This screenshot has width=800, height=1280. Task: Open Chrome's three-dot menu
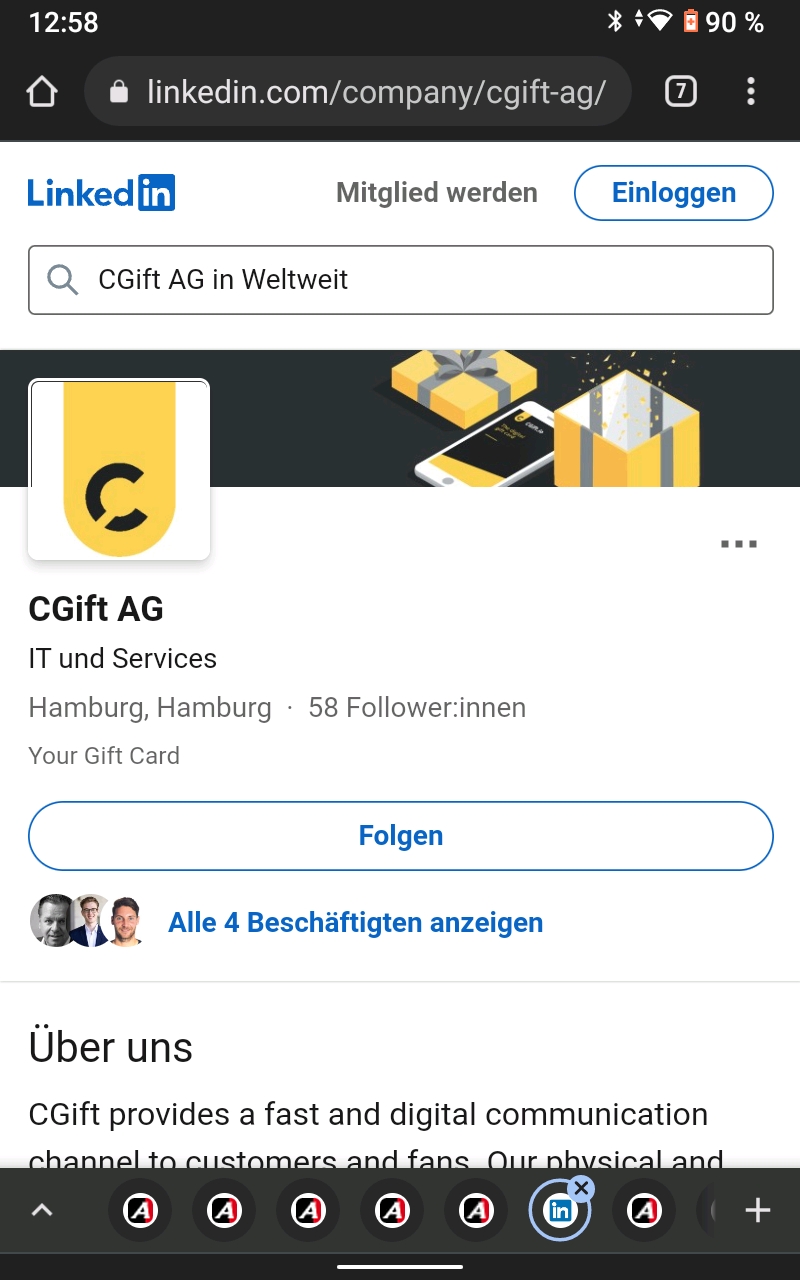pyautogui.click(x=750, y=91)
